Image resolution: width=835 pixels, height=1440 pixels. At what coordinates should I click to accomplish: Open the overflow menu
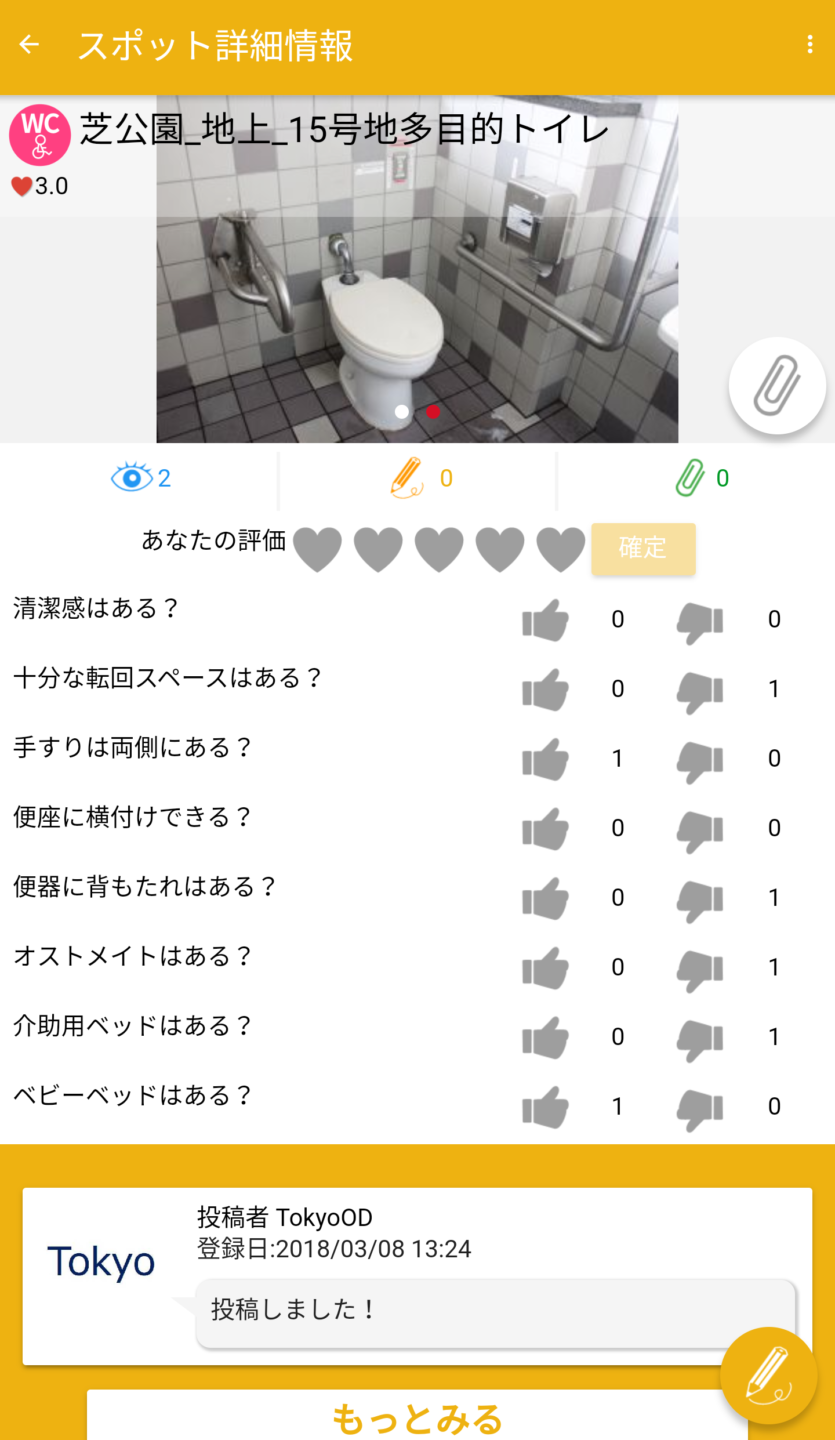[809, 45]
